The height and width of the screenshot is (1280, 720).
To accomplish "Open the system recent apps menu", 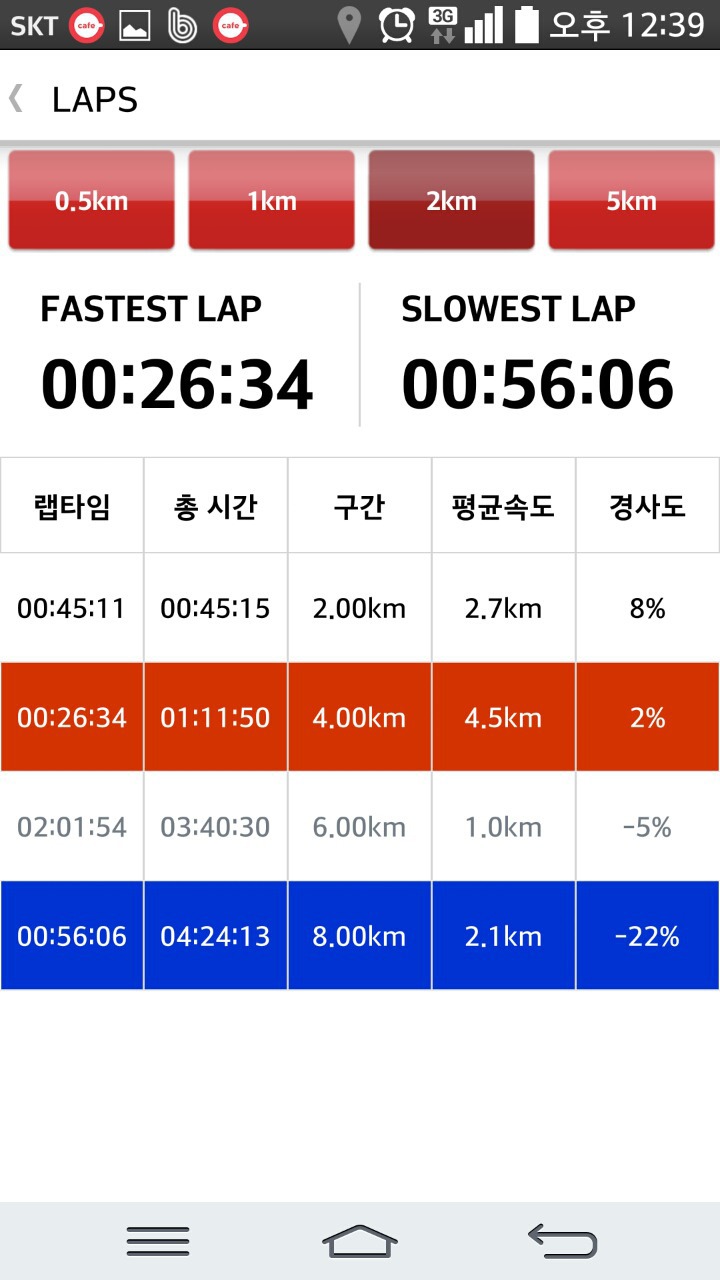I will click(158, 1241).
